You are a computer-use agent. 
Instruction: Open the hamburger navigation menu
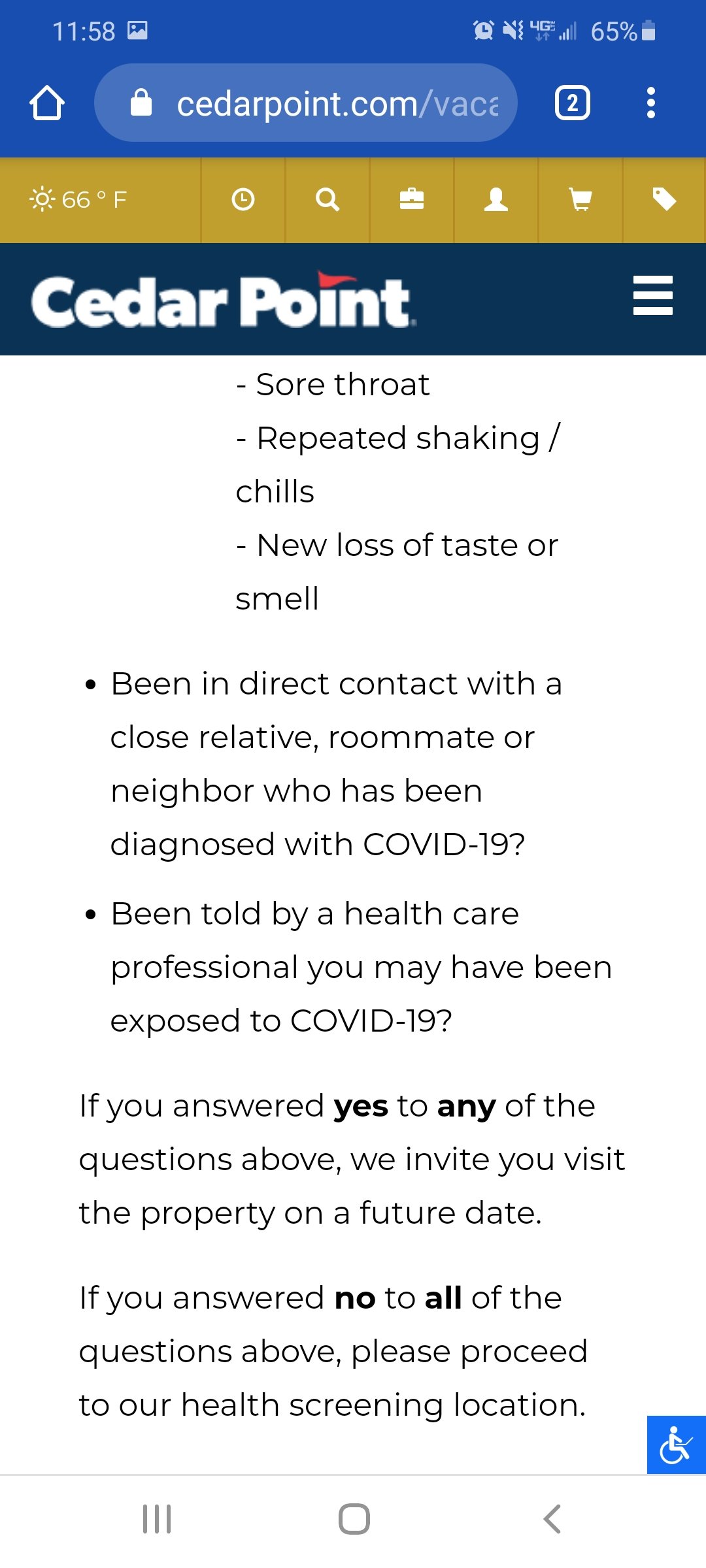652,295
